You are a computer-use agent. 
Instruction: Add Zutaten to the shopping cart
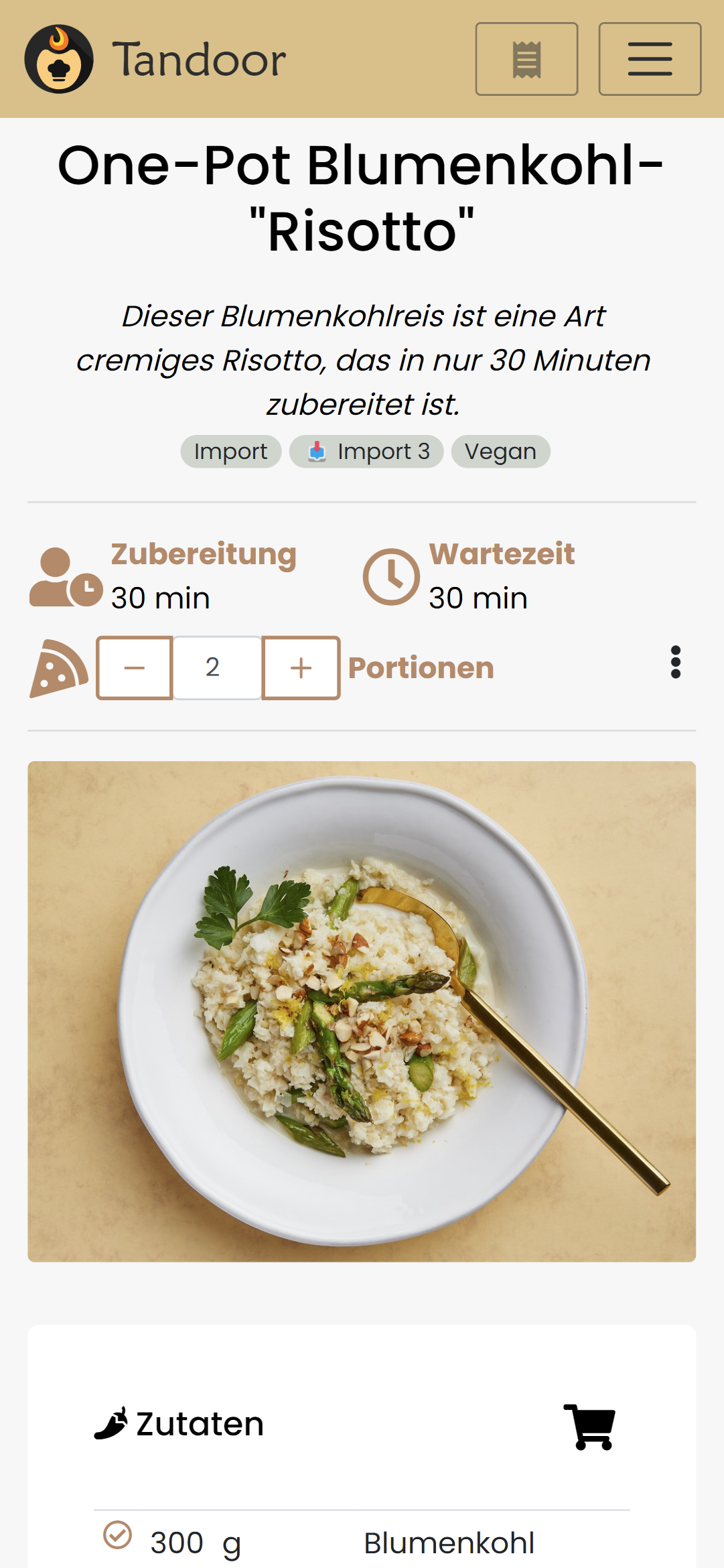[589, 1426]
